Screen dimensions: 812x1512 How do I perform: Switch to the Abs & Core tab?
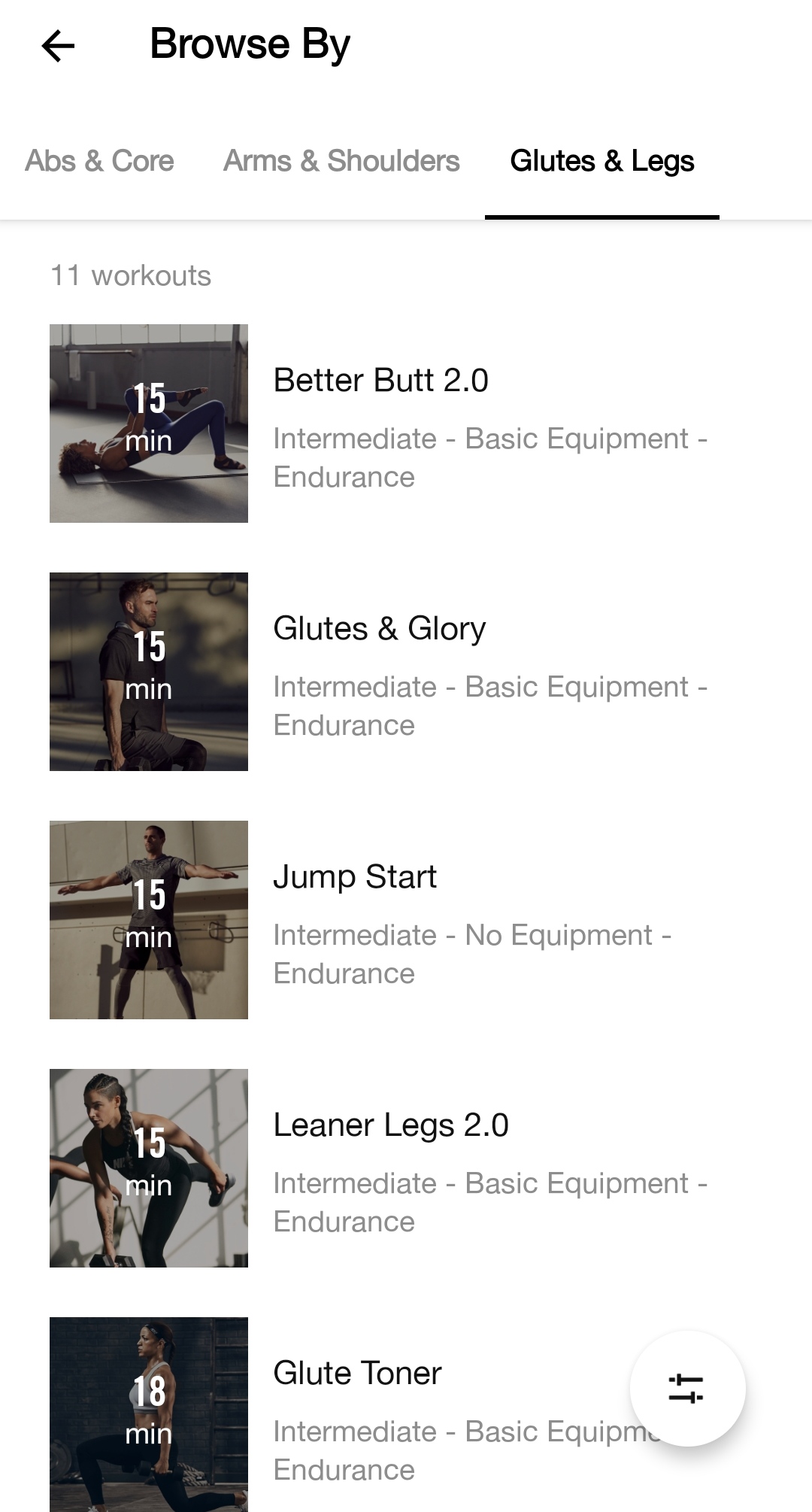tap(99, 161)
